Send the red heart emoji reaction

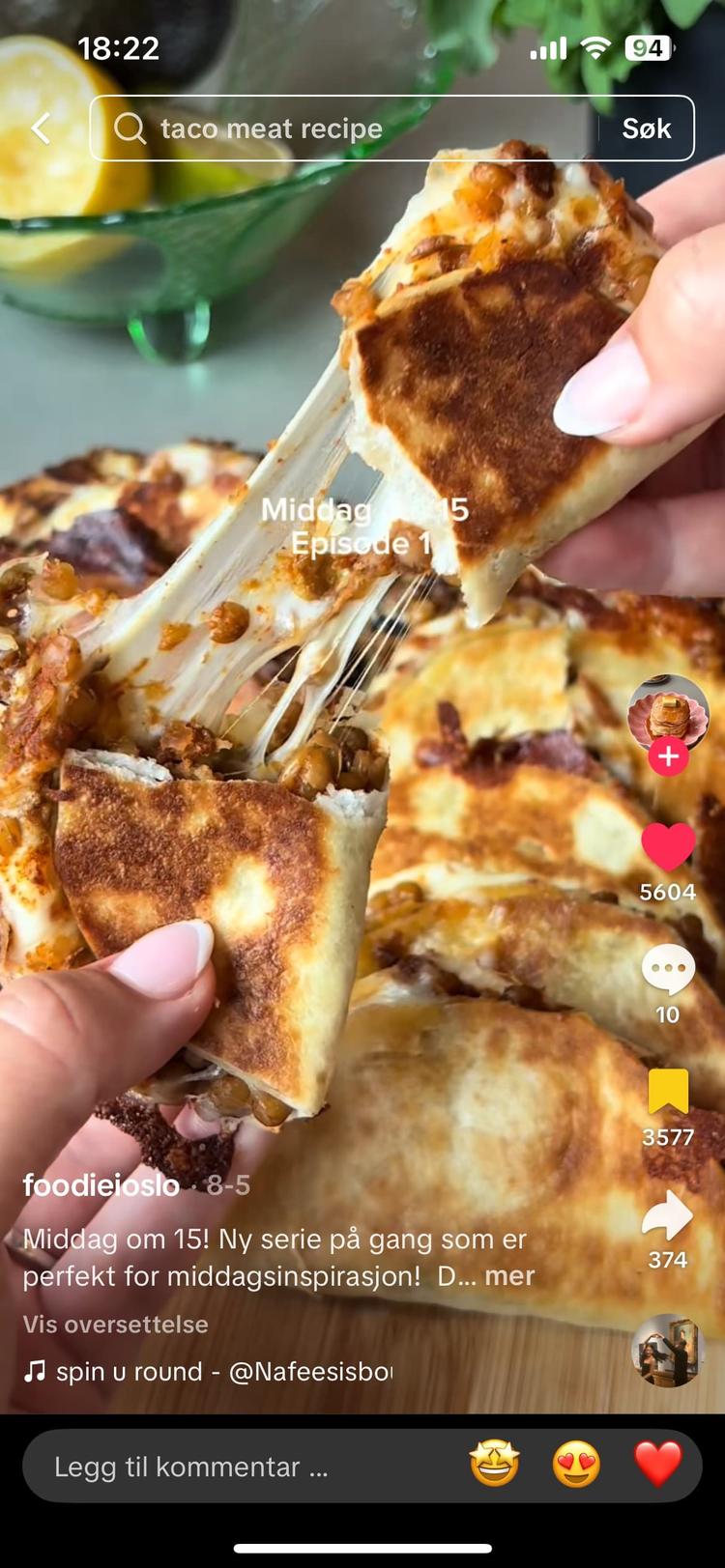tap(658, 1465)
